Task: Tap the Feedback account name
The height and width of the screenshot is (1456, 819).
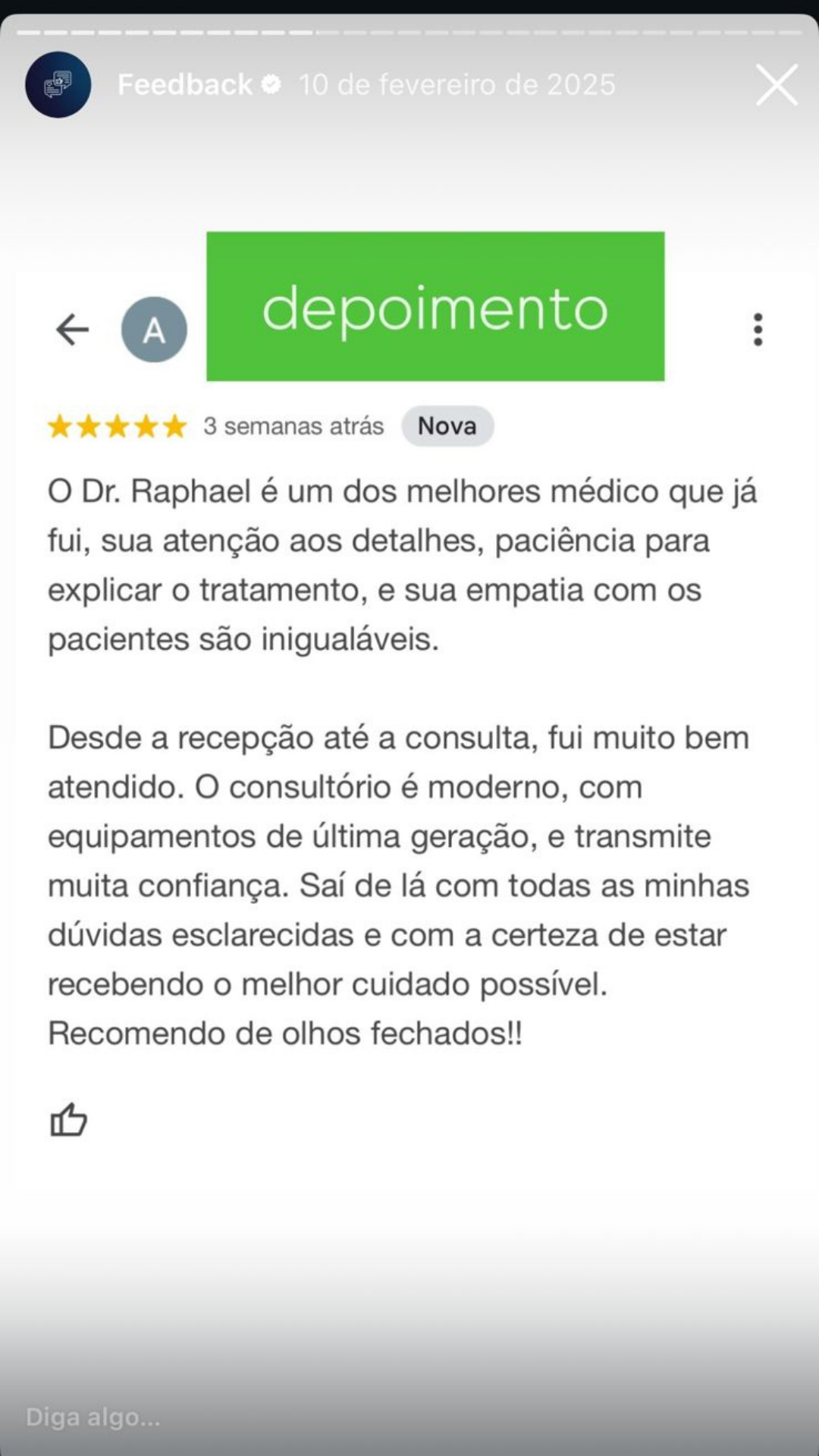Action: click(x=184, y=84)
